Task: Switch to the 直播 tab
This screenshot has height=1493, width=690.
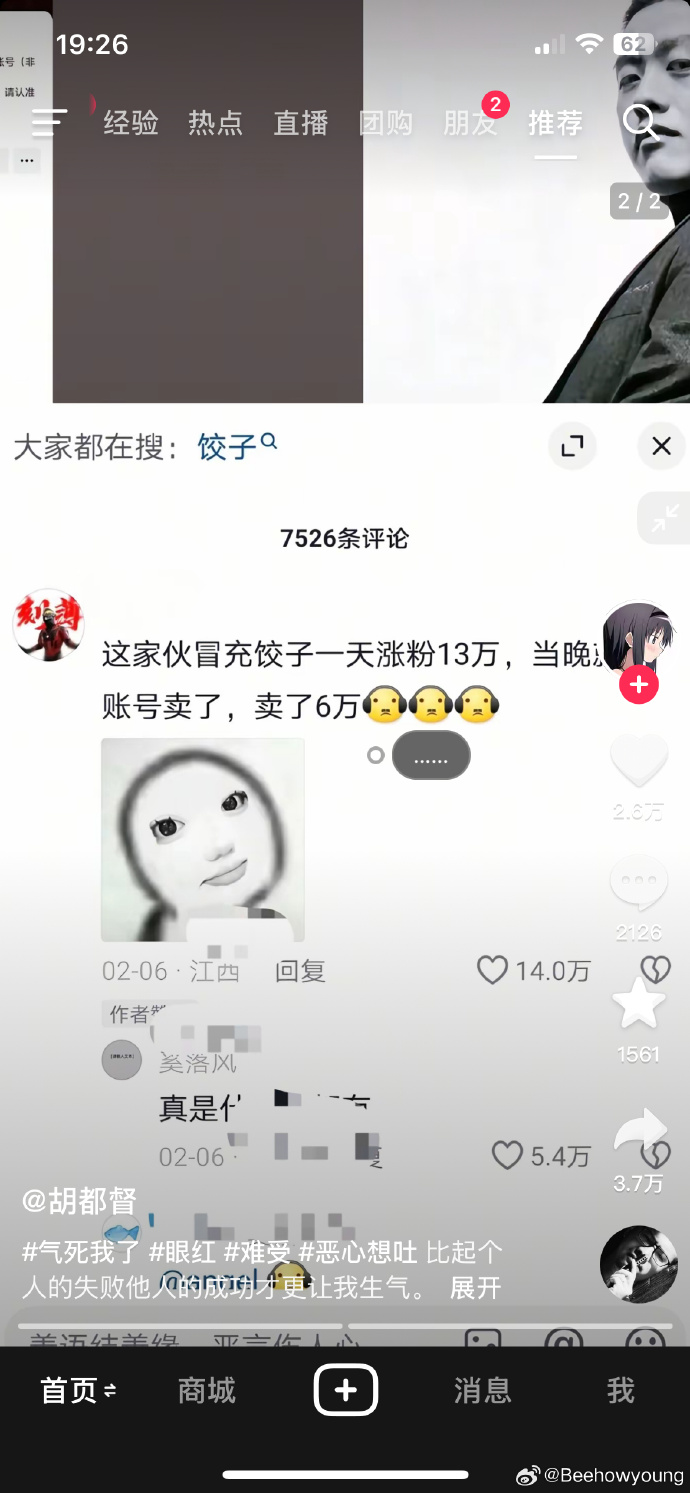Action: click(301, 123)
